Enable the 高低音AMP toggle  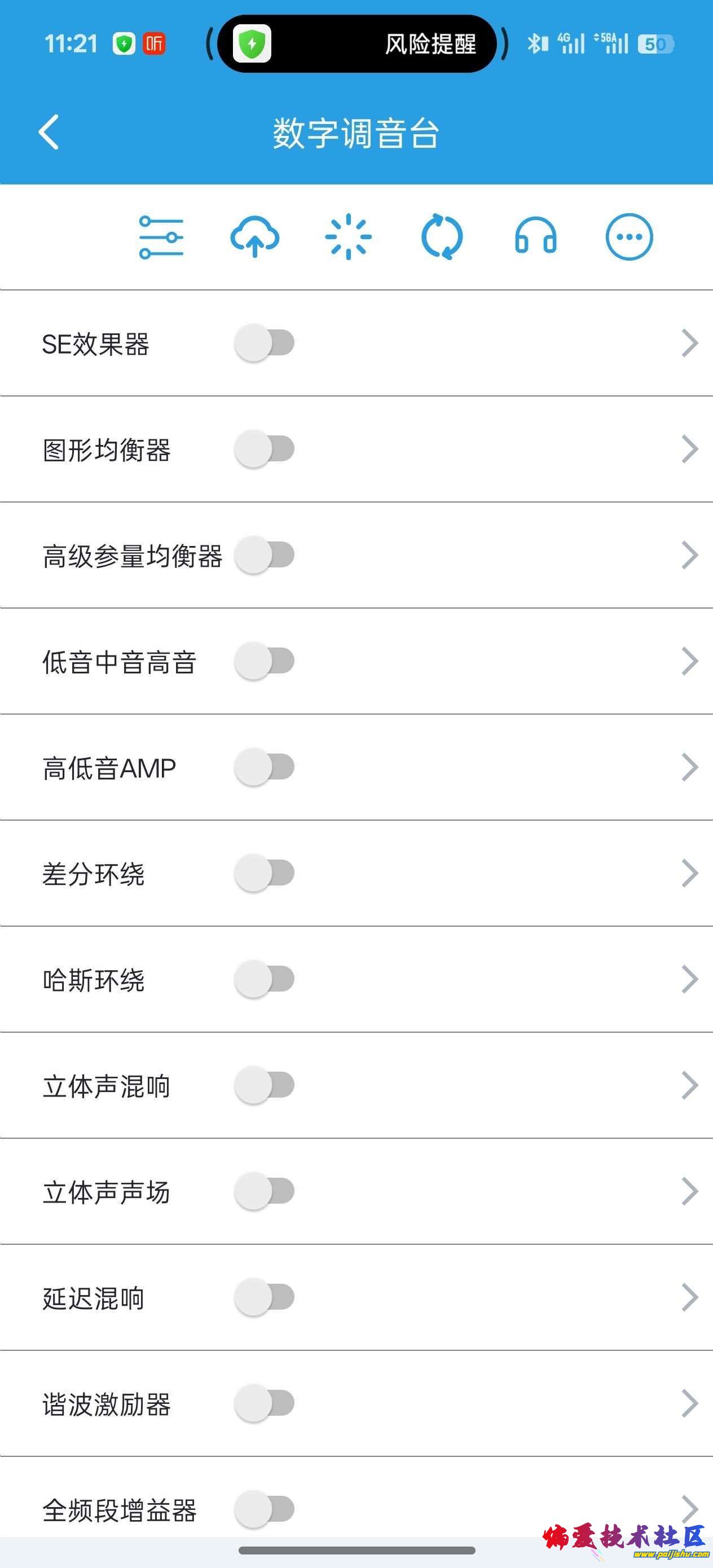[x=265, y=767]
